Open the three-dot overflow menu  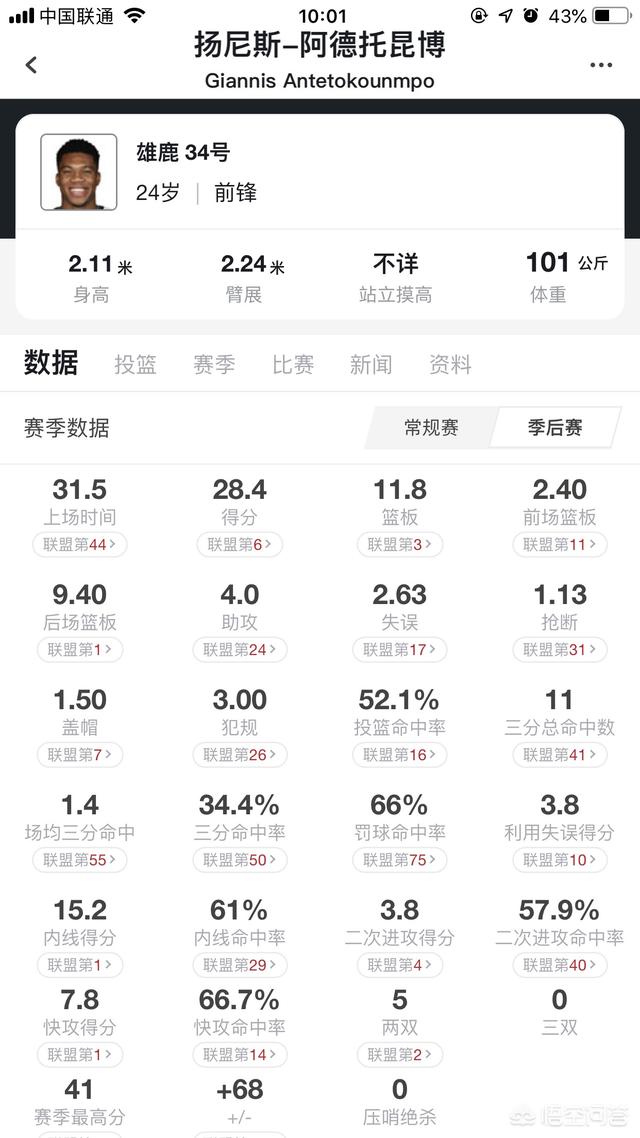tap(600, 65)
